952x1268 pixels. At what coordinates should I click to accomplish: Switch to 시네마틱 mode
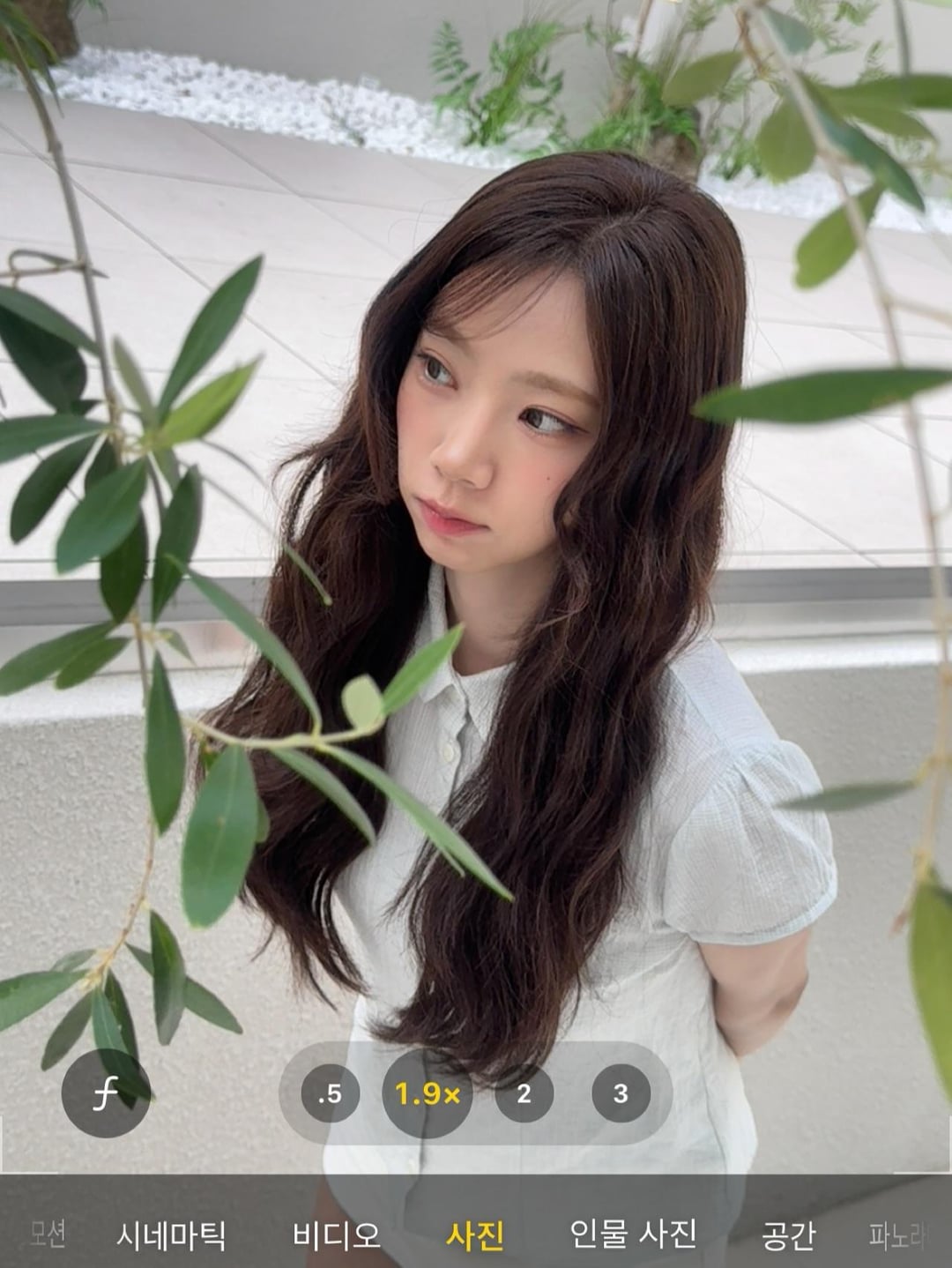pyautogui.click(x=171, y=1234)
